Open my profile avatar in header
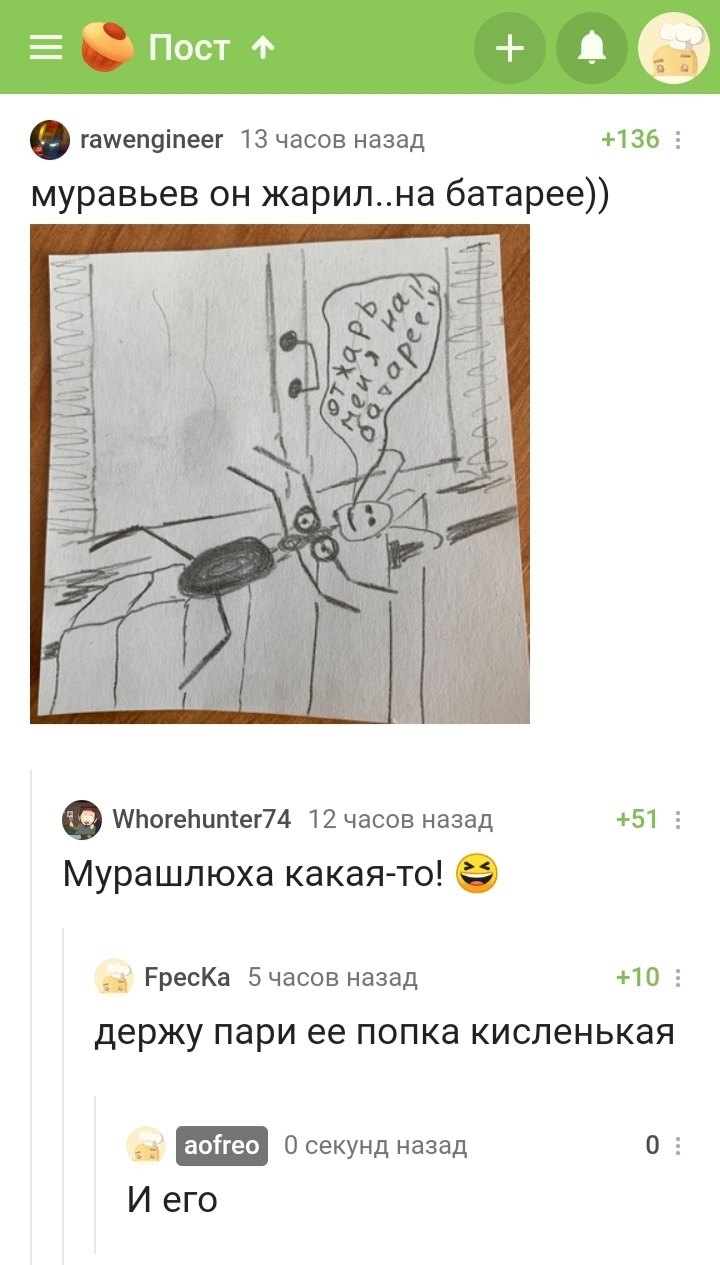 click(674, 47)
